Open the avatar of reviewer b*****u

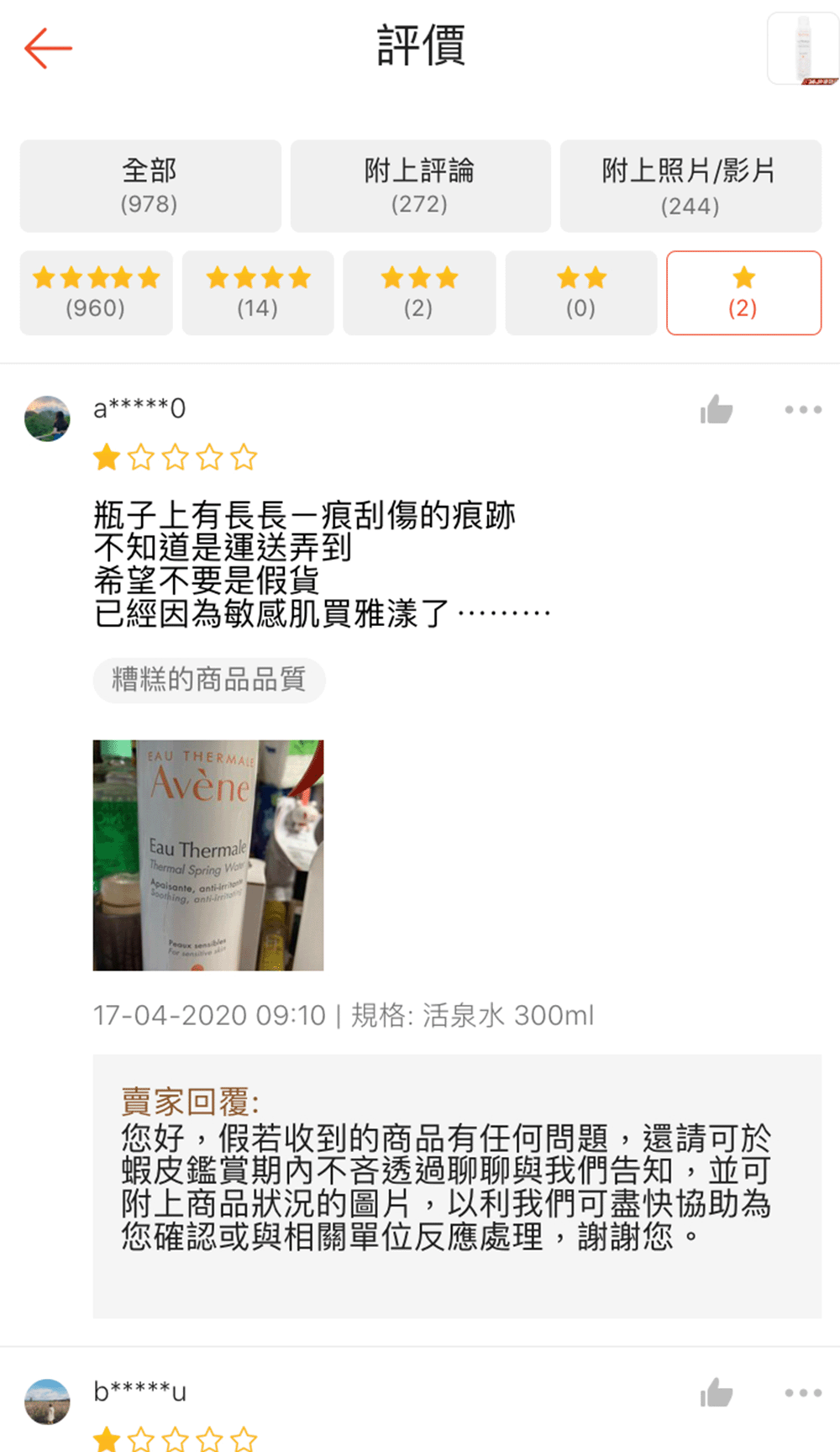tap(47, 1401)
